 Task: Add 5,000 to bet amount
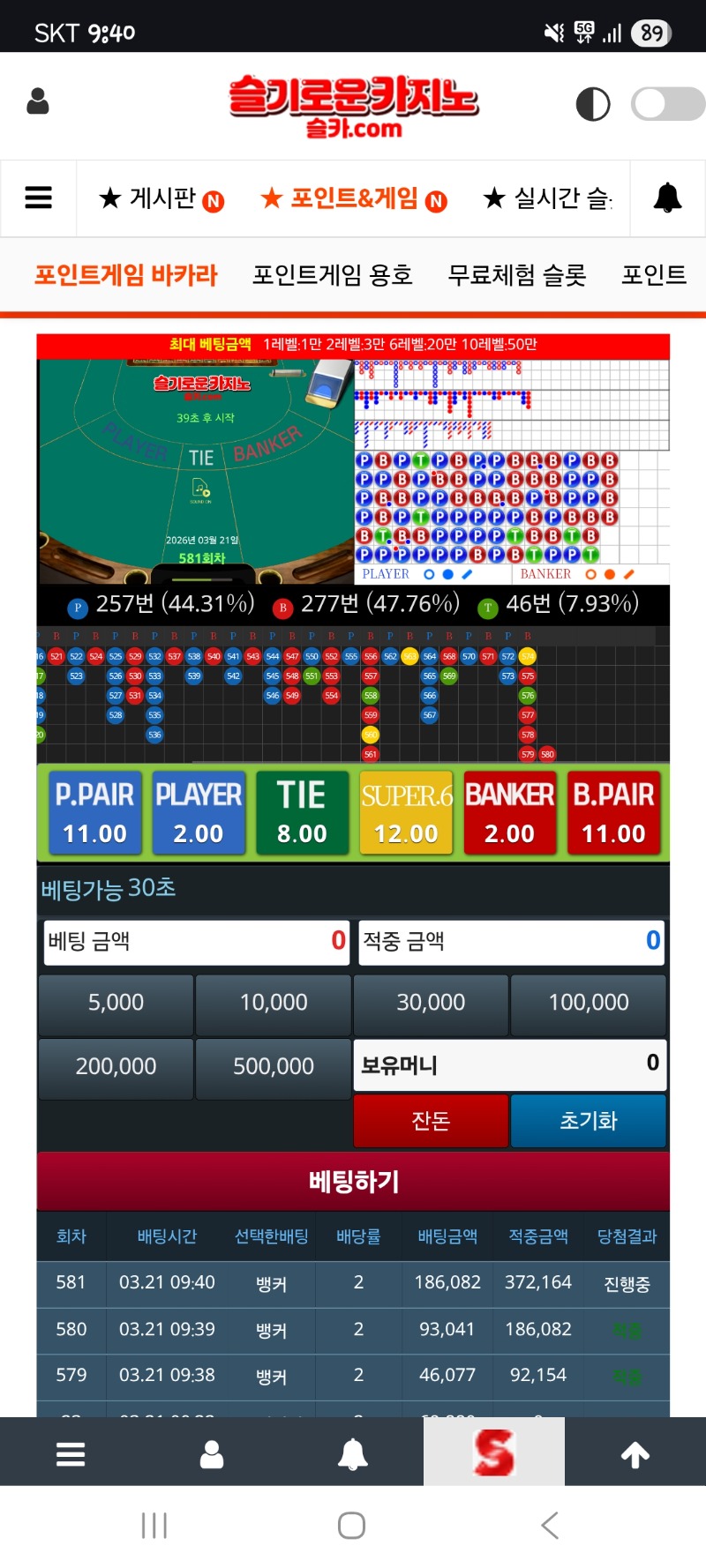[116, 1003]
